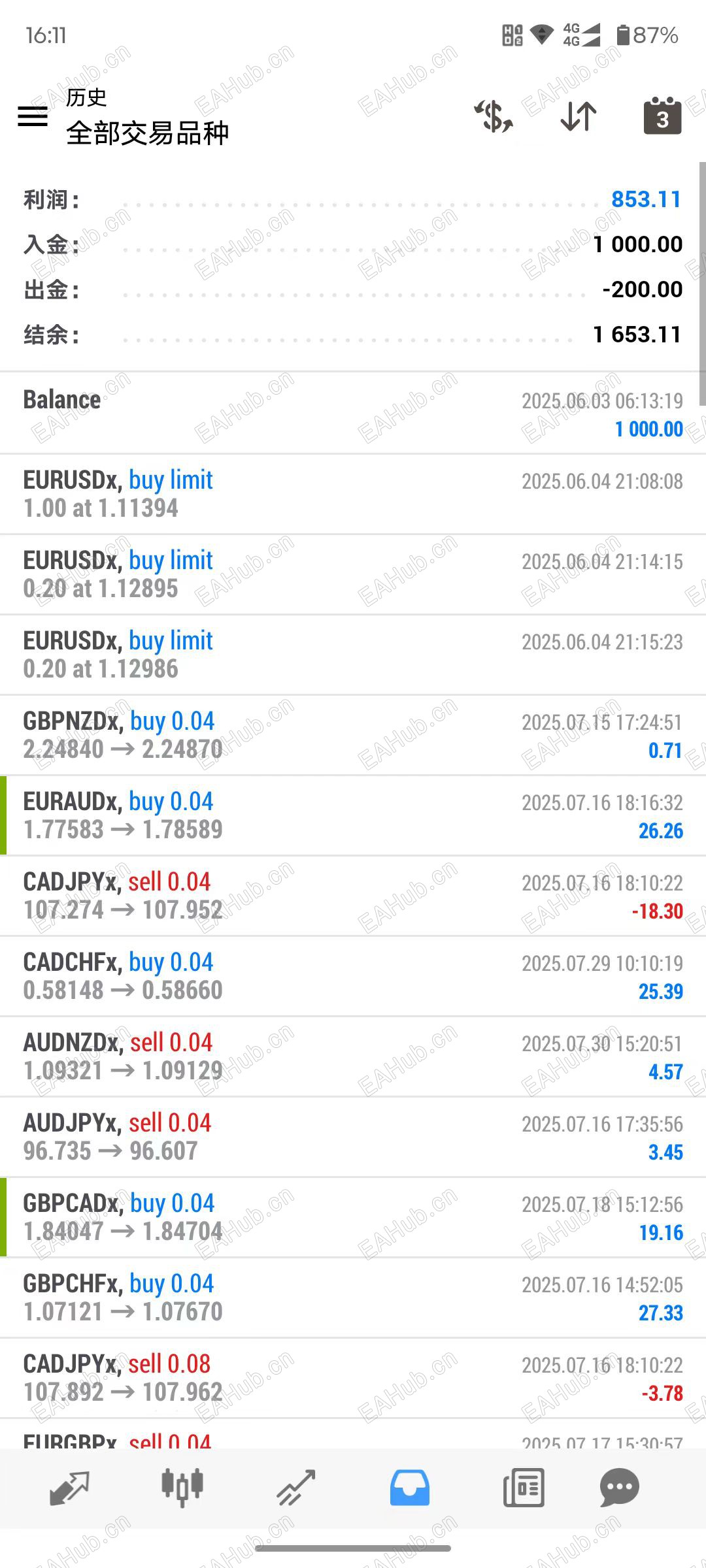Expand the EURAUDx buy 0.04 trade

coord(353,815)
